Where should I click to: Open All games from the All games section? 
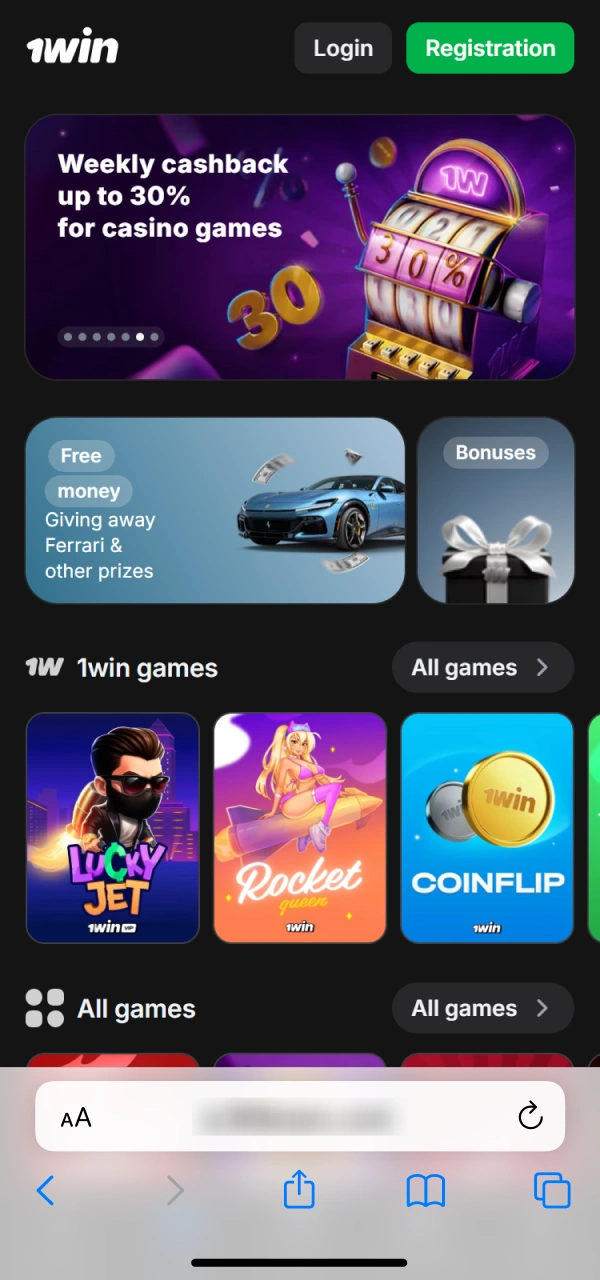click(482, 1008)
